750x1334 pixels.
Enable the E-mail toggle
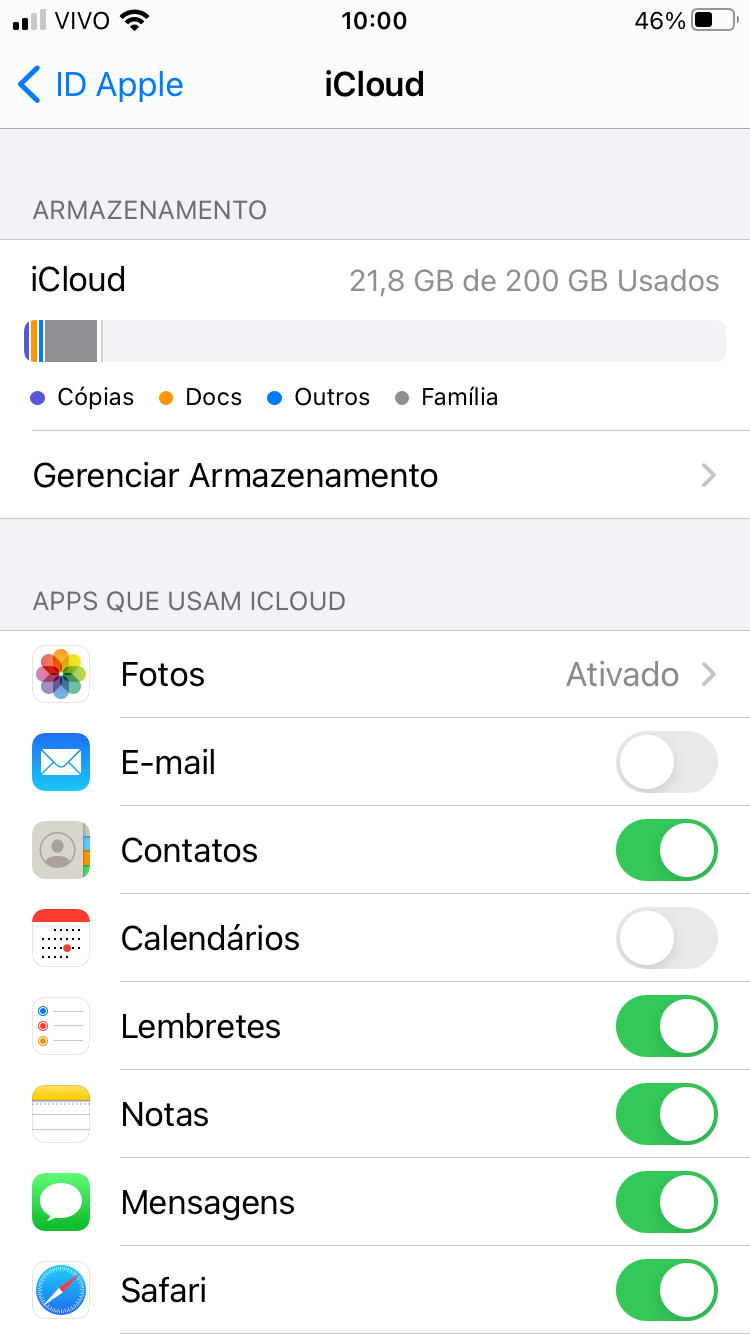pyautogui.click(x=666, y=763)
